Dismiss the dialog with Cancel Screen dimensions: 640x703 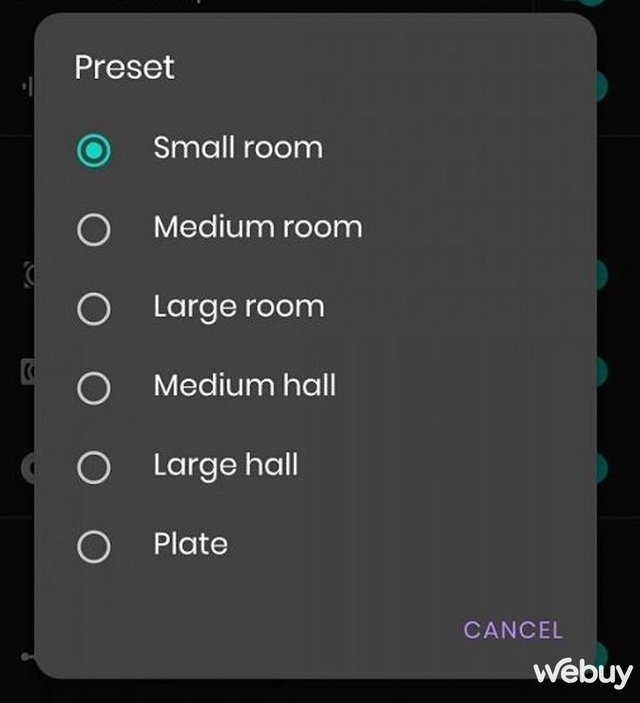point(512,630)
